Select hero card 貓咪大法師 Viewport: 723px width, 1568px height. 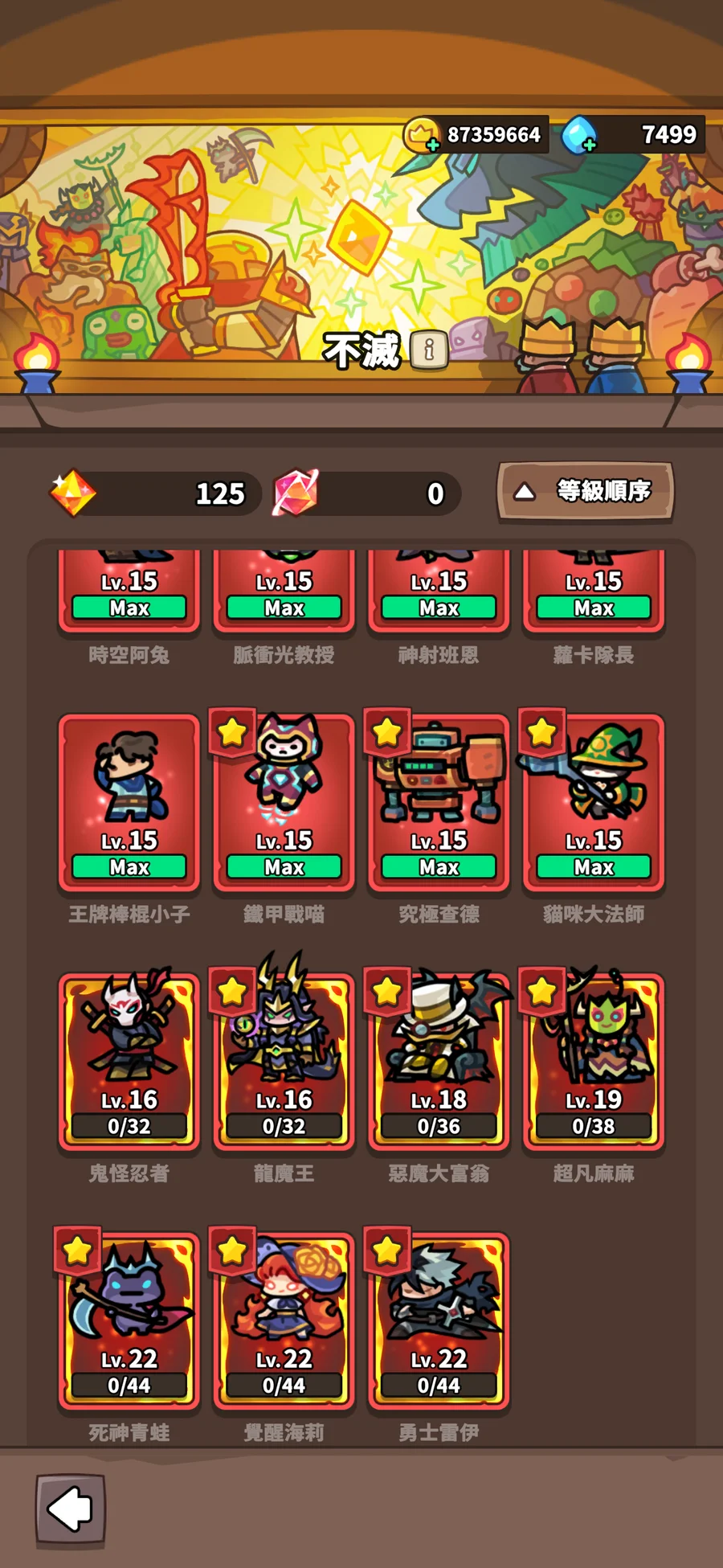594,804
